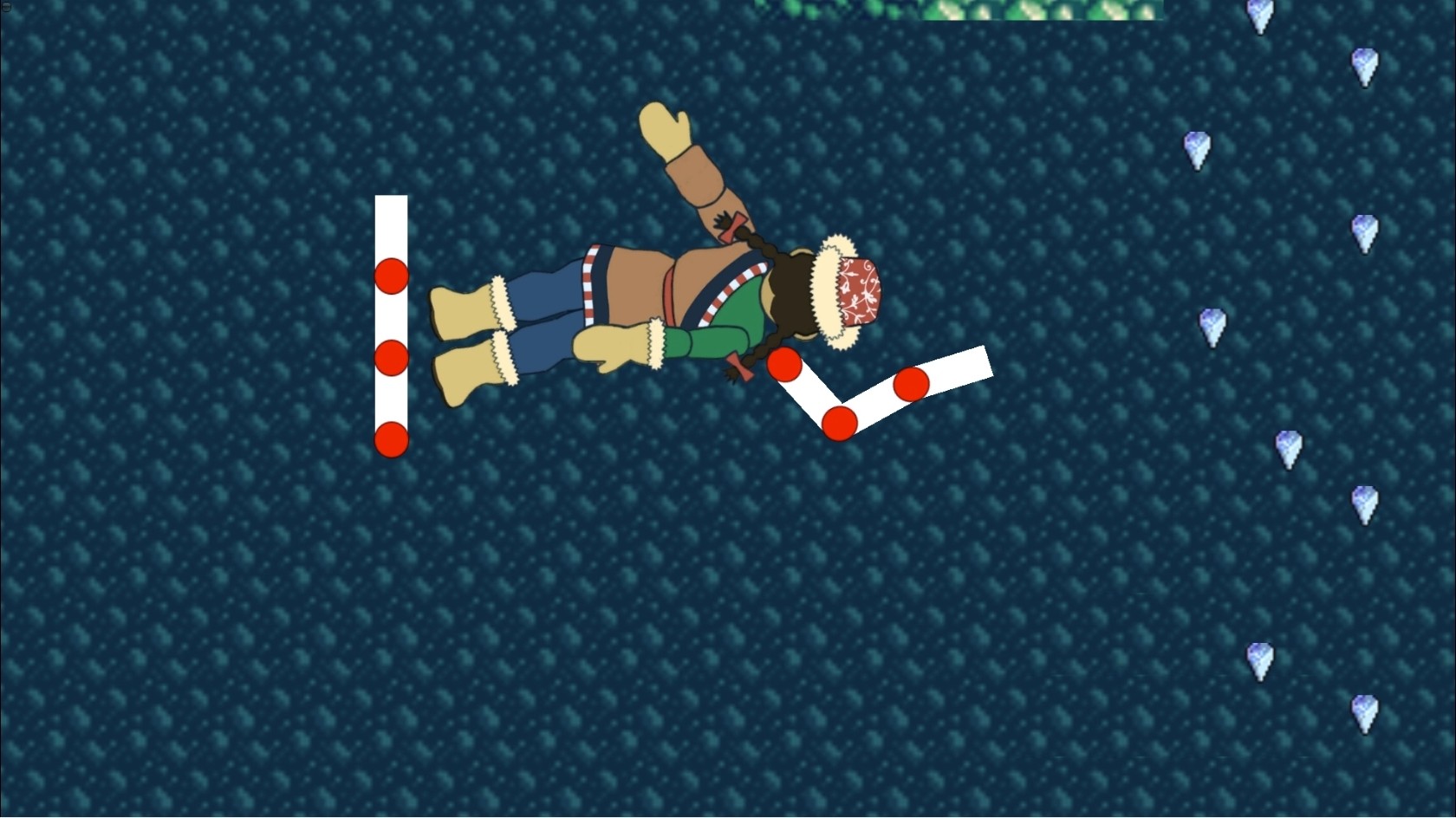Tap the middle red dot on the vertical bar

point(391,358)
